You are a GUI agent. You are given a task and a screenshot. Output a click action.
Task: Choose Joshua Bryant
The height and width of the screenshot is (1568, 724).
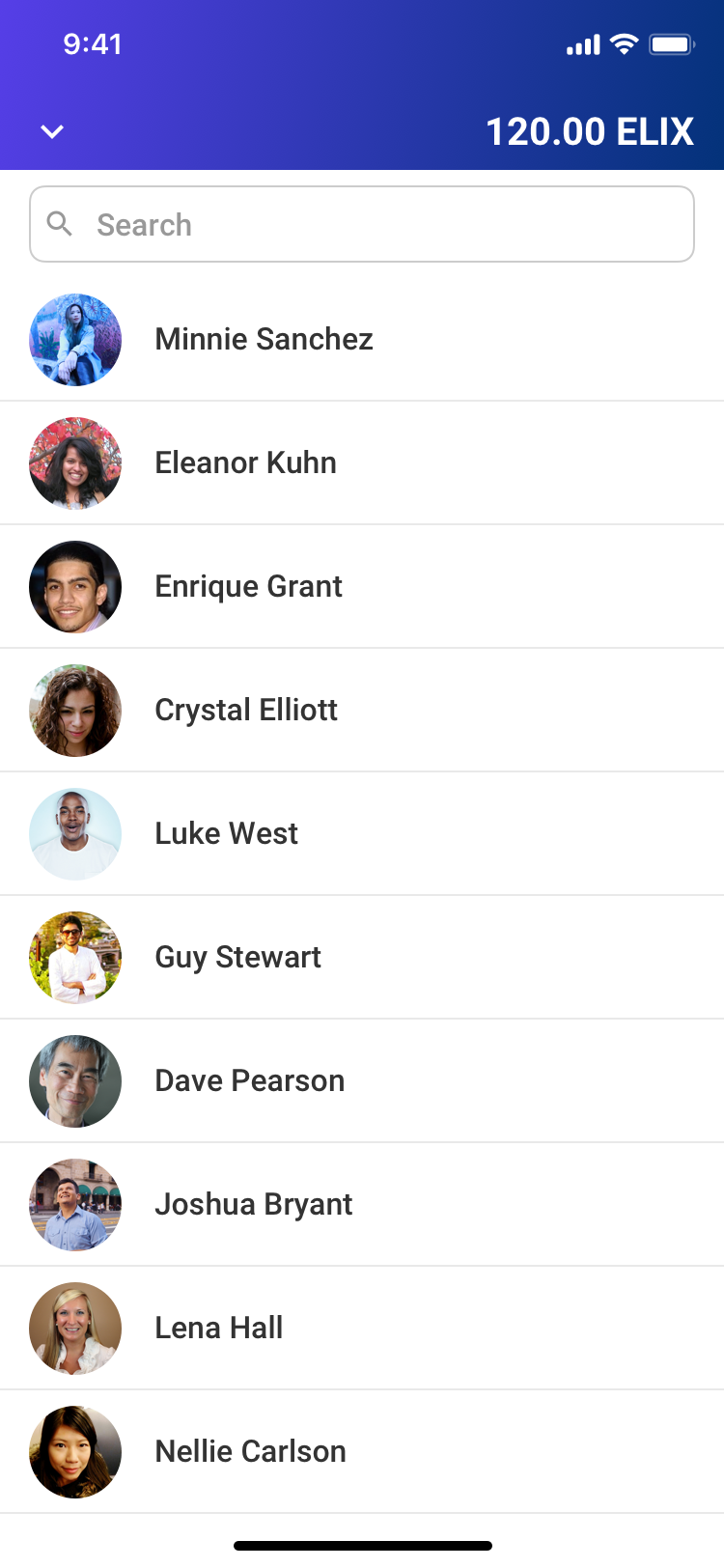253,1205
